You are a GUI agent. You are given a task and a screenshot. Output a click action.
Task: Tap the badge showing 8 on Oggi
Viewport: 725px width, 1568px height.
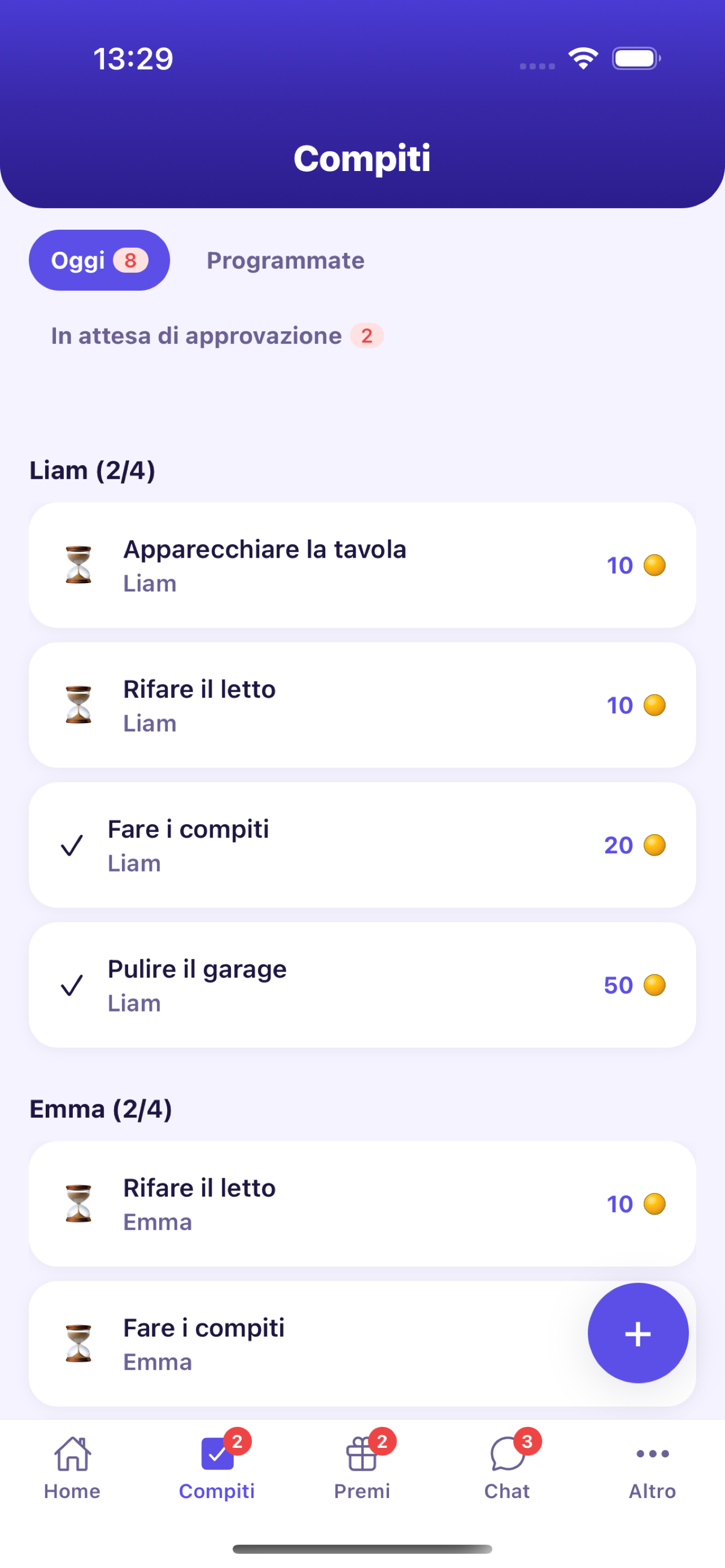[x=131, y=260]
